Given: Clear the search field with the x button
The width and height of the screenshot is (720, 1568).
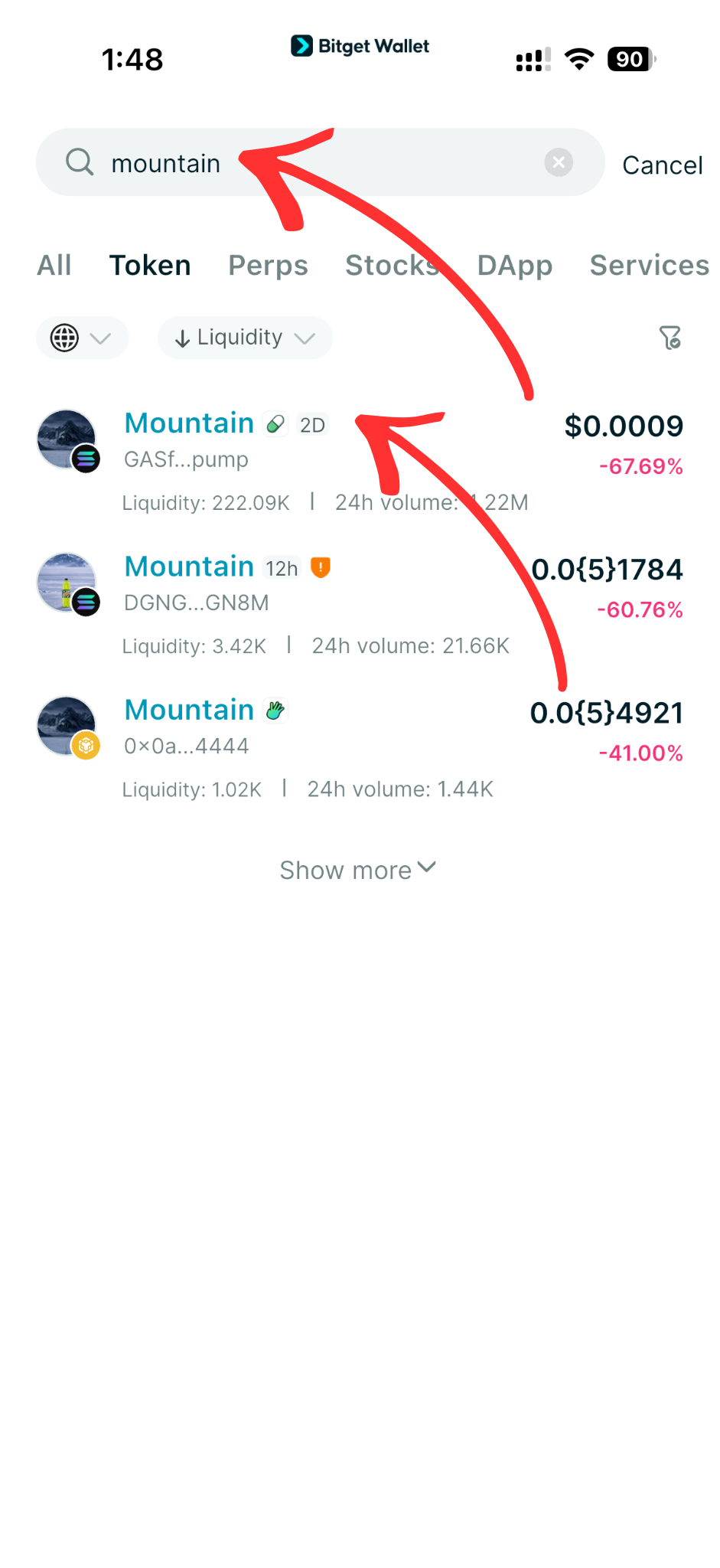Looking at the screenshot, I should [x=558, y=162].
